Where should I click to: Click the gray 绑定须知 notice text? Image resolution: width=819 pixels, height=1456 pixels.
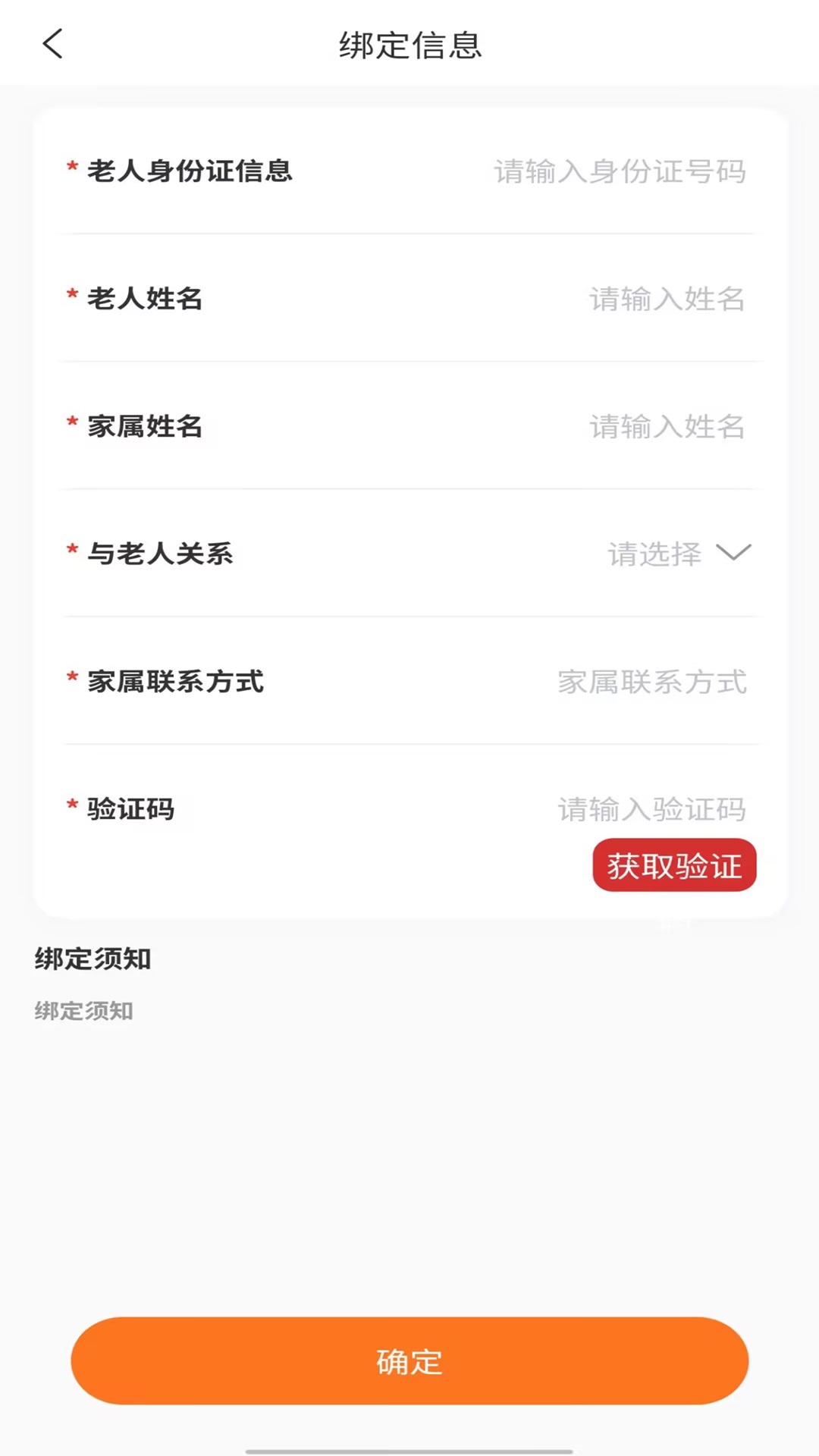point(83,1009)
